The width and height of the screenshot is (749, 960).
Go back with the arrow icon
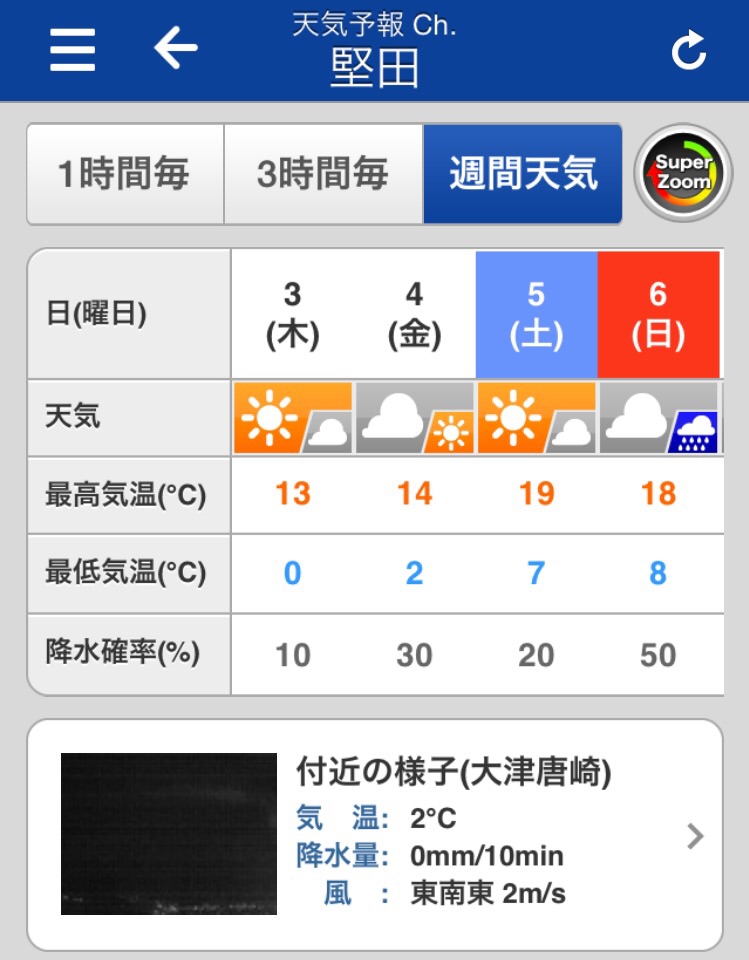click(x=176, y=48)
